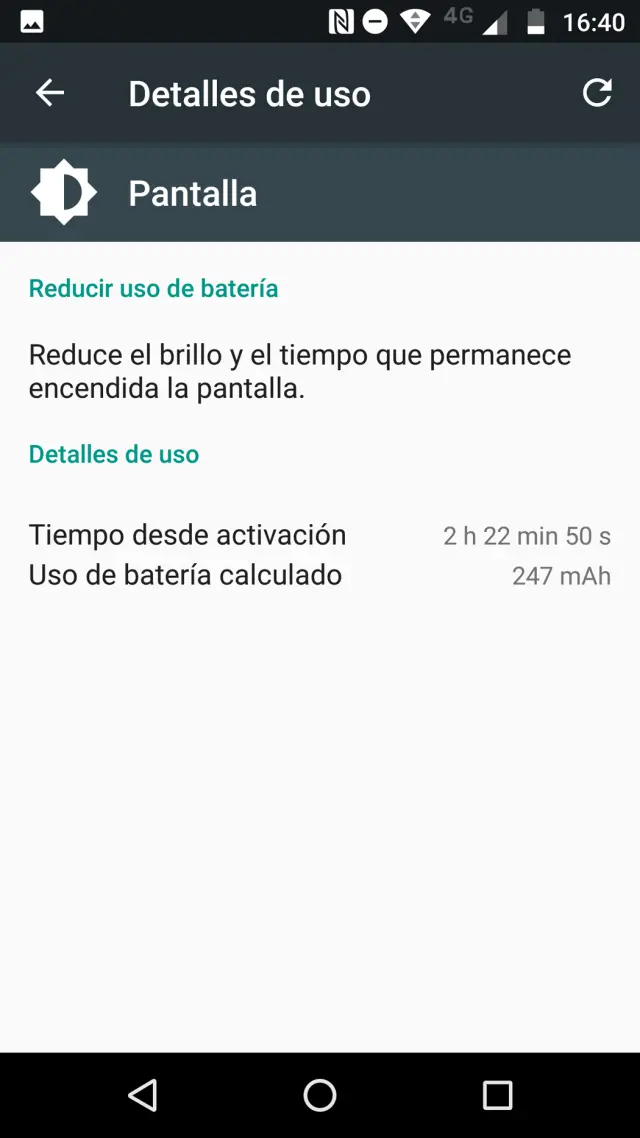Go back from Detalles de uso

pos(50,93)
